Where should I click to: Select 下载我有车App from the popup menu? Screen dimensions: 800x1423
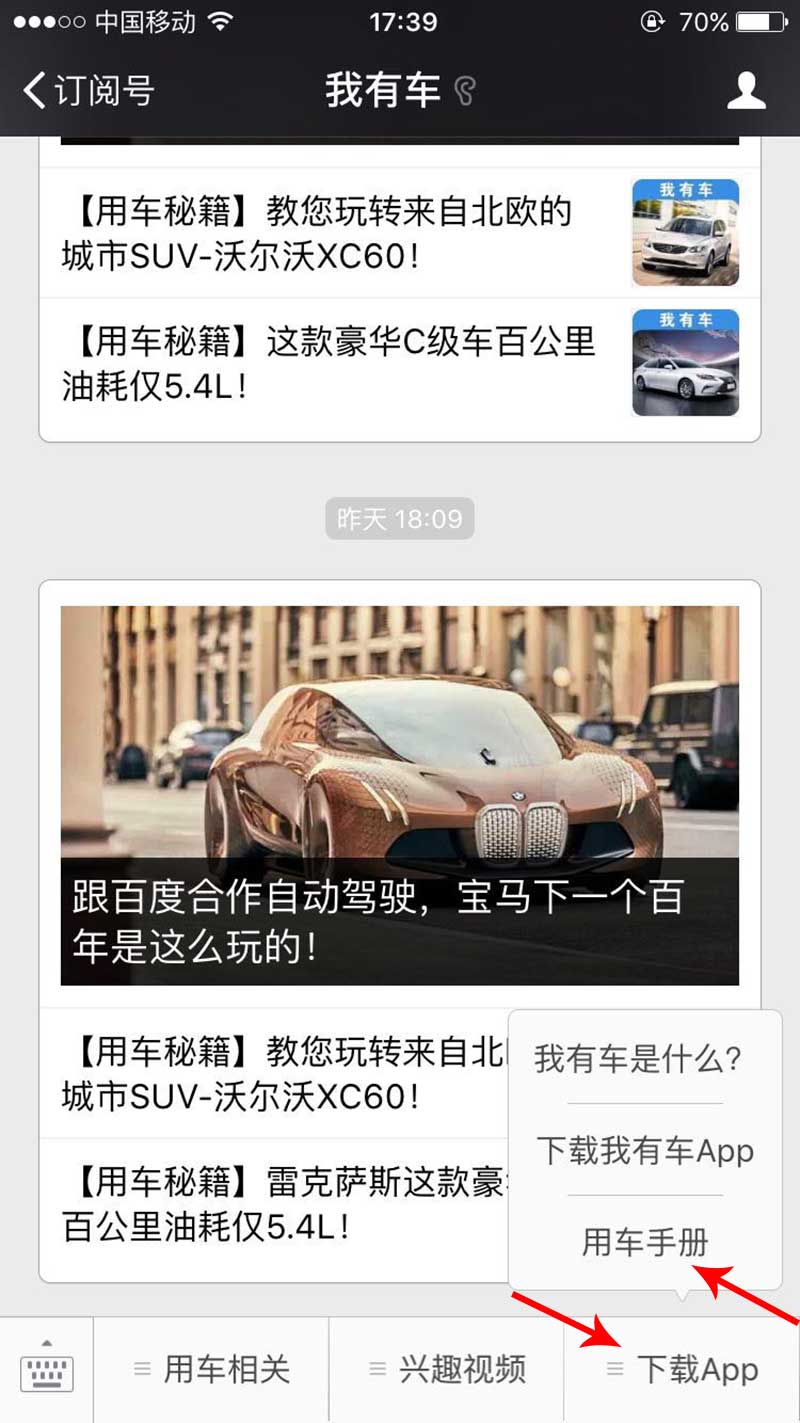coord(643,1151)
